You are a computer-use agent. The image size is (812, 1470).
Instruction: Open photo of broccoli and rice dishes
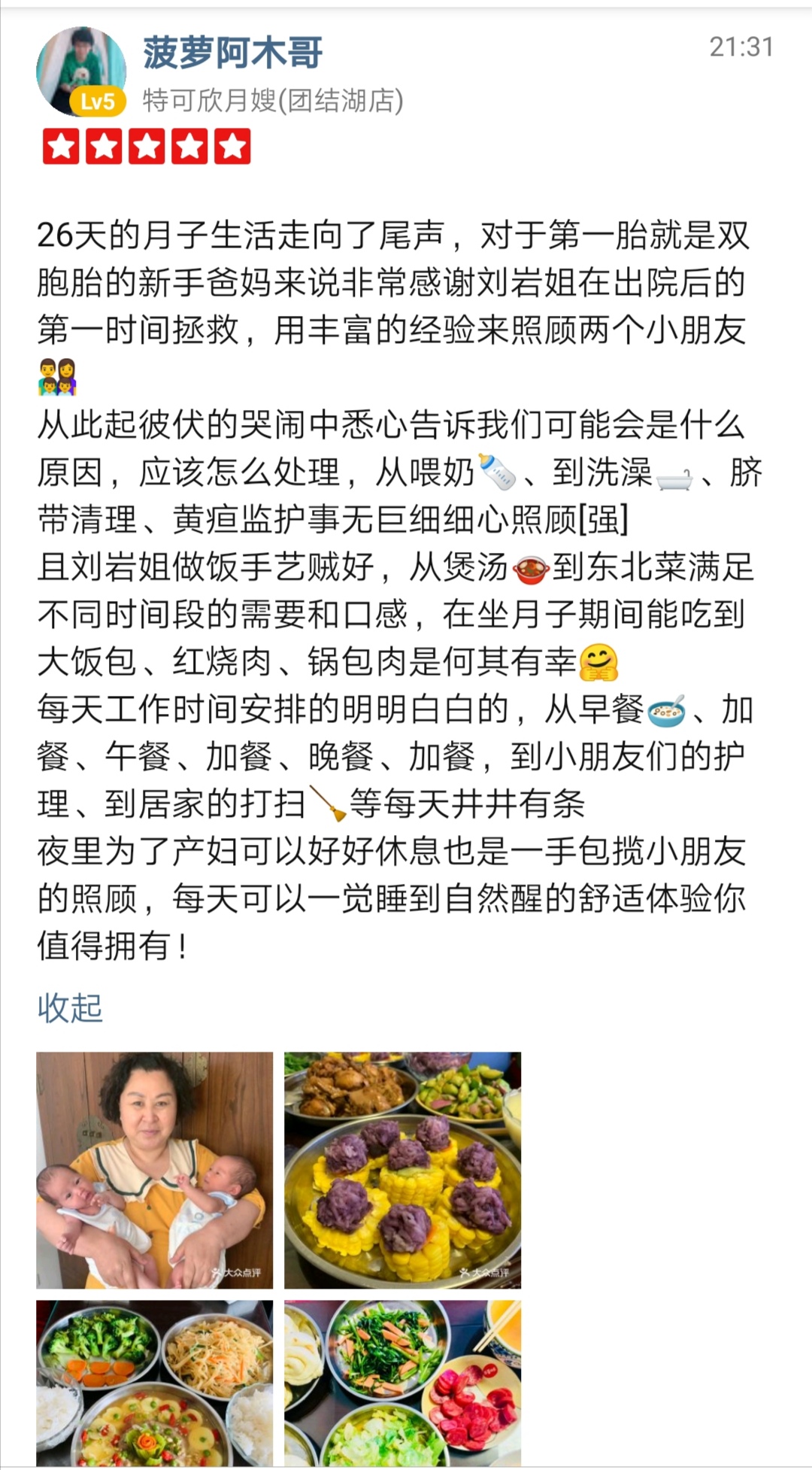tap(154, 1383)
